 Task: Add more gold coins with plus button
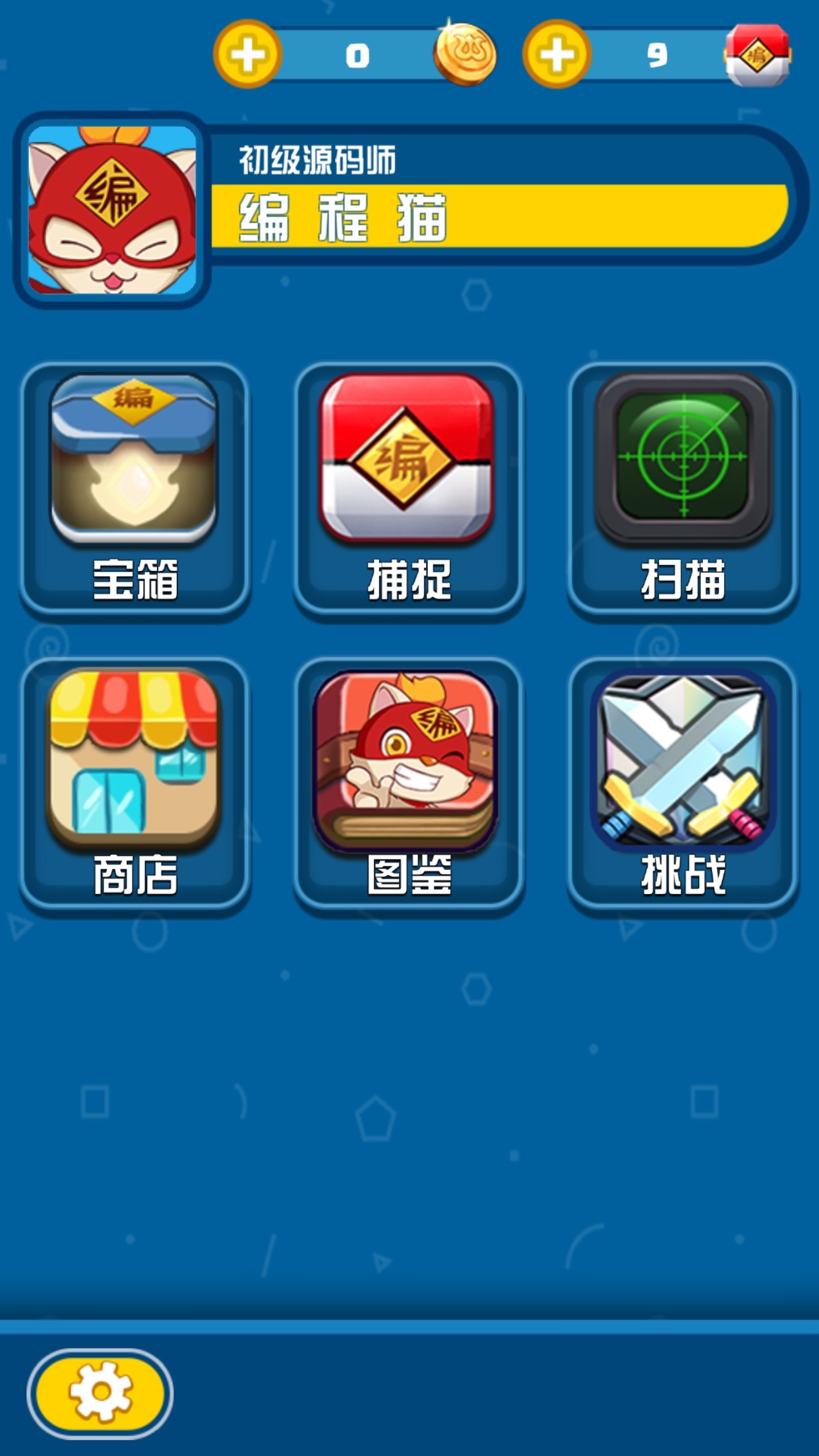point(247,54)
